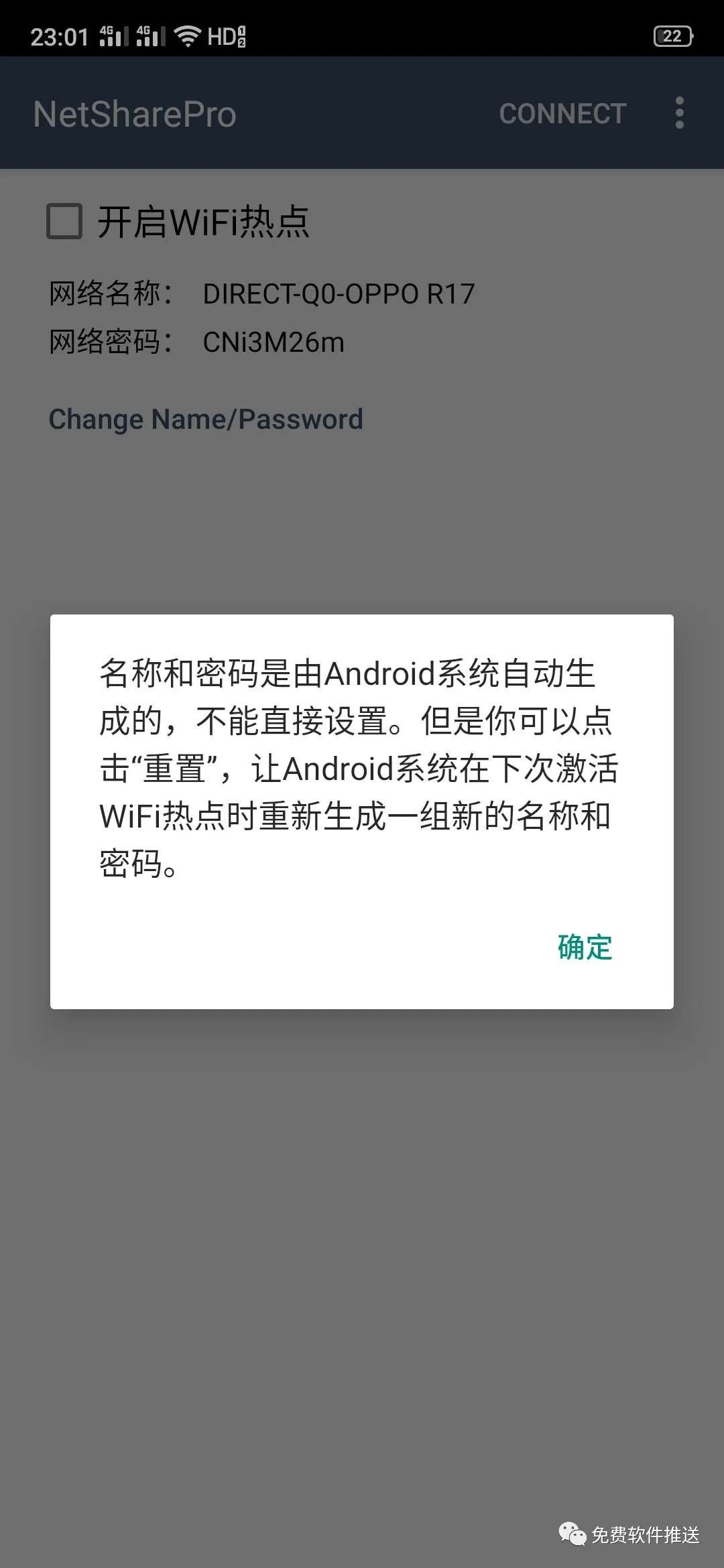Viewport: 724px width, 1568px height.
Task: Tap CONNECT in the app bar
Action: pyautogui.click(x=562, y=113)
